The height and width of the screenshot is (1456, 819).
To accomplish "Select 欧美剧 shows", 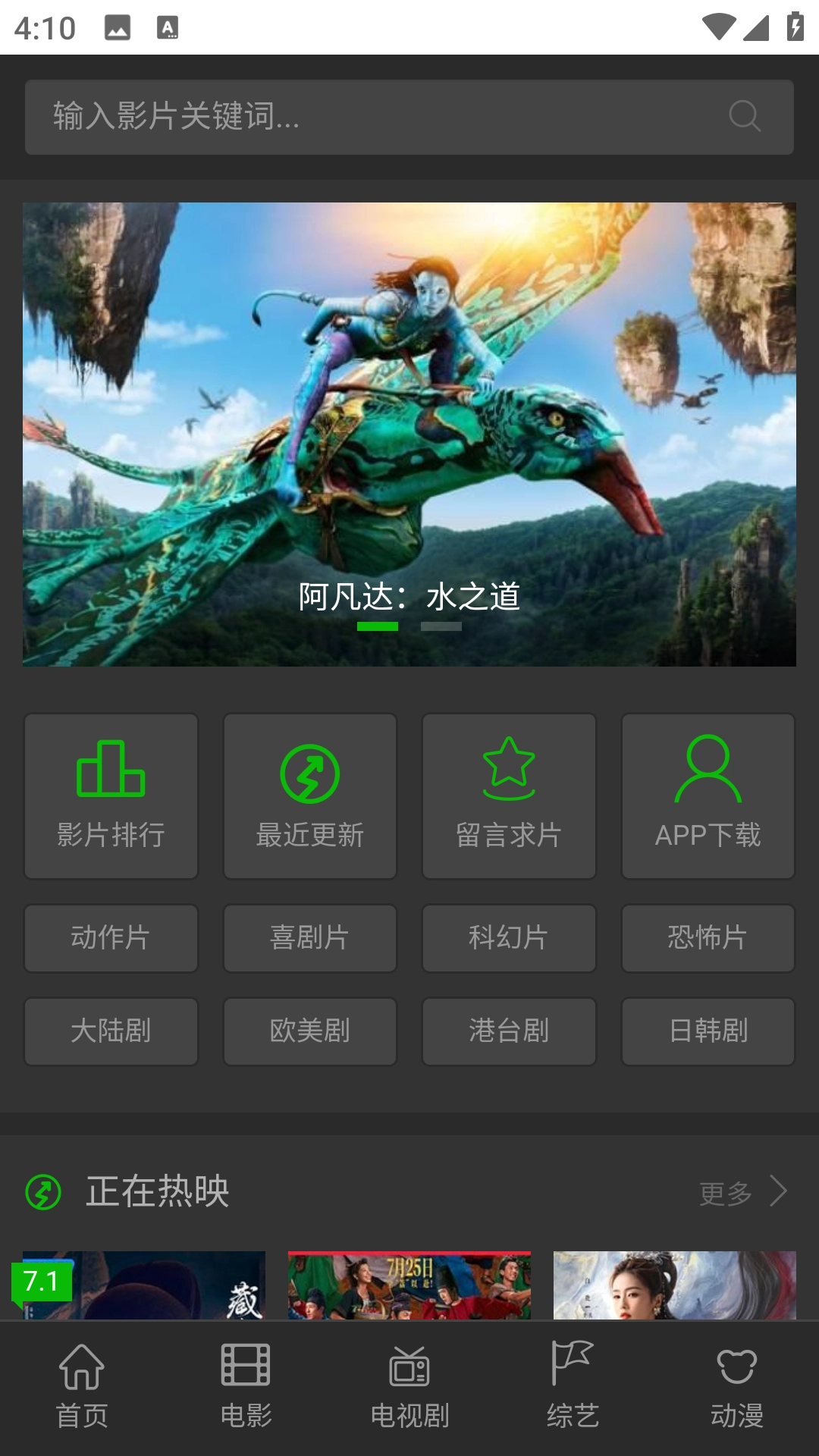I will tap(310, 1031).
